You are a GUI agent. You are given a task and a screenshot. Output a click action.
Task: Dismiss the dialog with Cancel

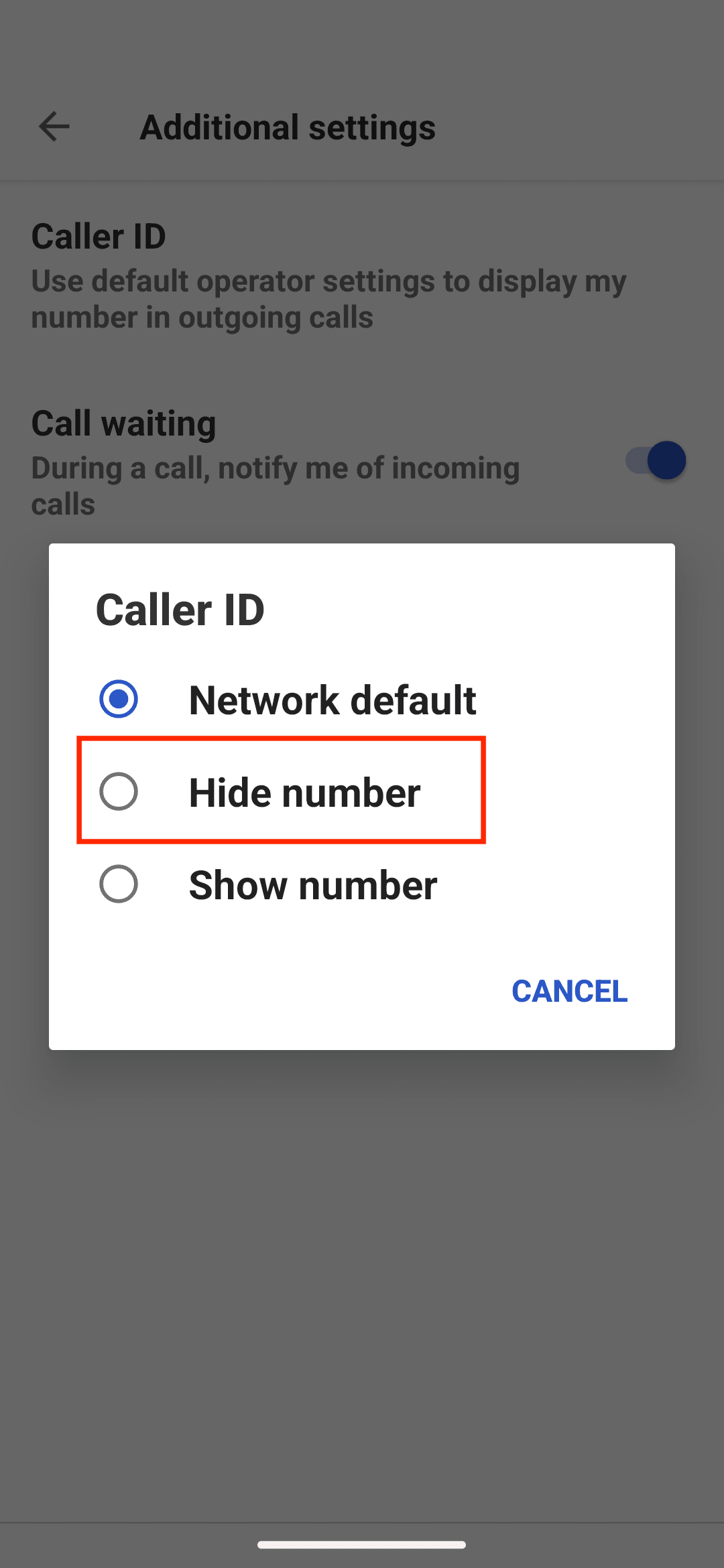coord(569,991)
